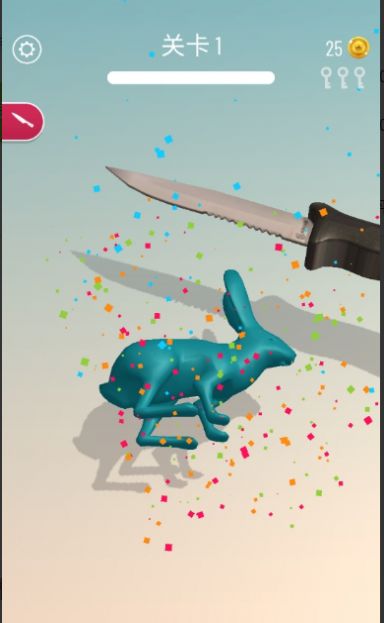Open the settings gear

tap(27, 49)
